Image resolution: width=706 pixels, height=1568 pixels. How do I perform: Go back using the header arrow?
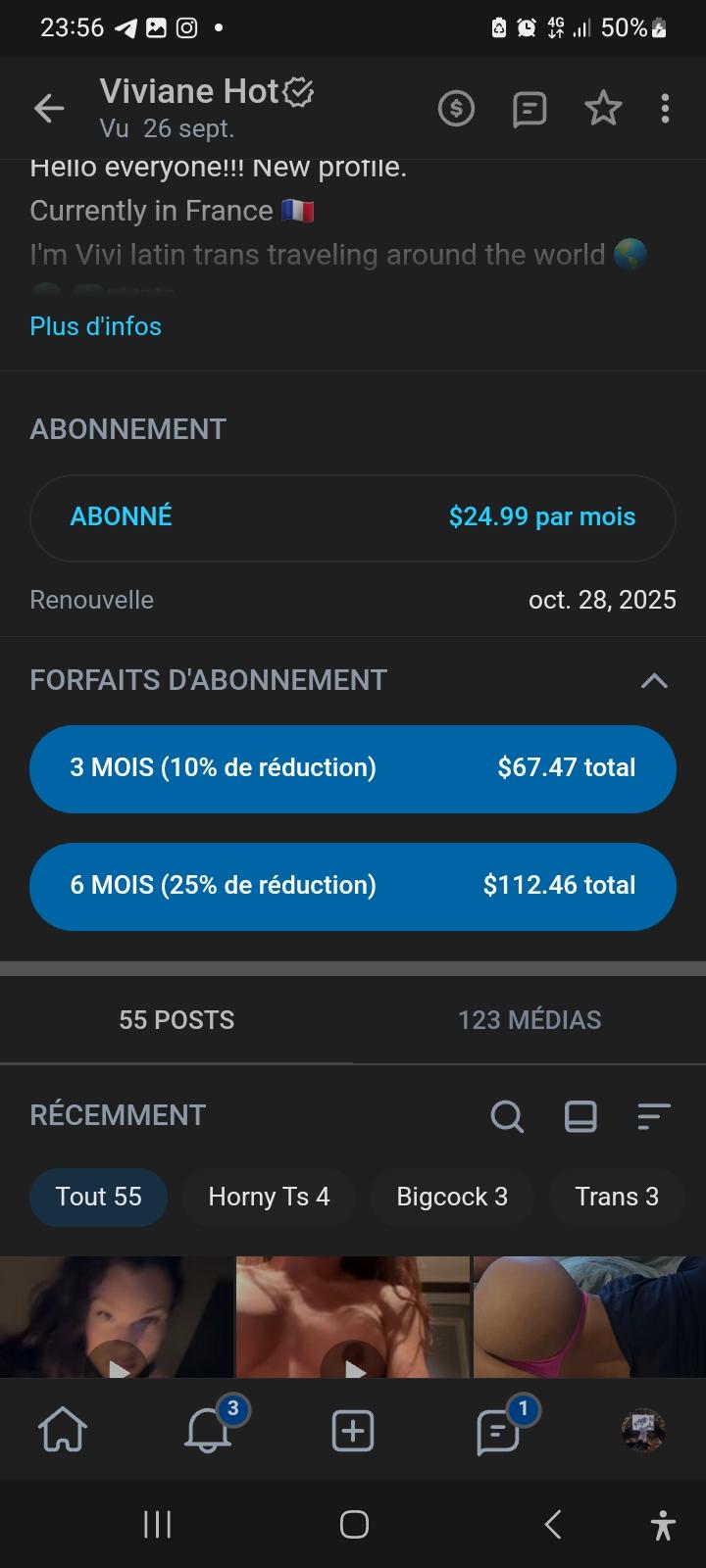click(48, 109)
